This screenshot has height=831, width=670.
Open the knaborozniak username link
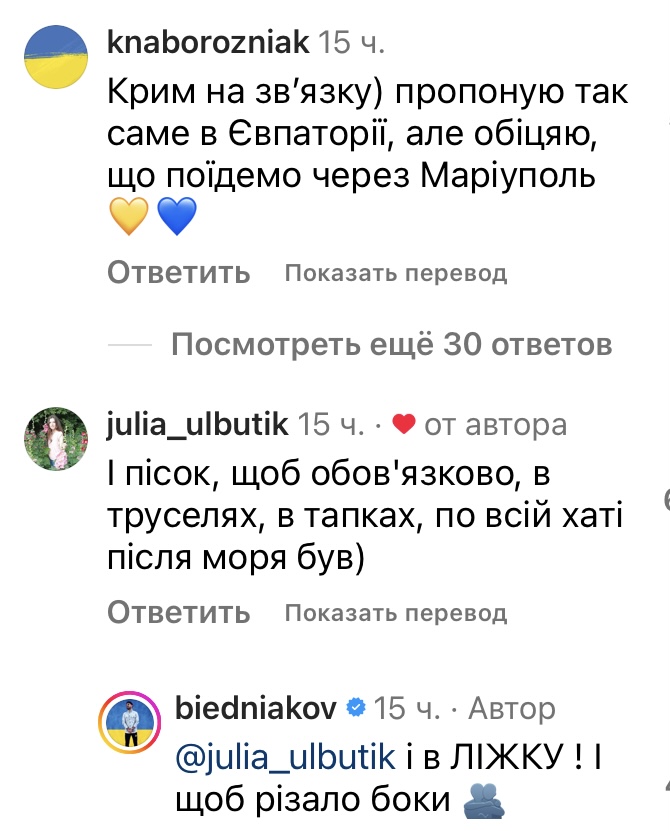207,43
